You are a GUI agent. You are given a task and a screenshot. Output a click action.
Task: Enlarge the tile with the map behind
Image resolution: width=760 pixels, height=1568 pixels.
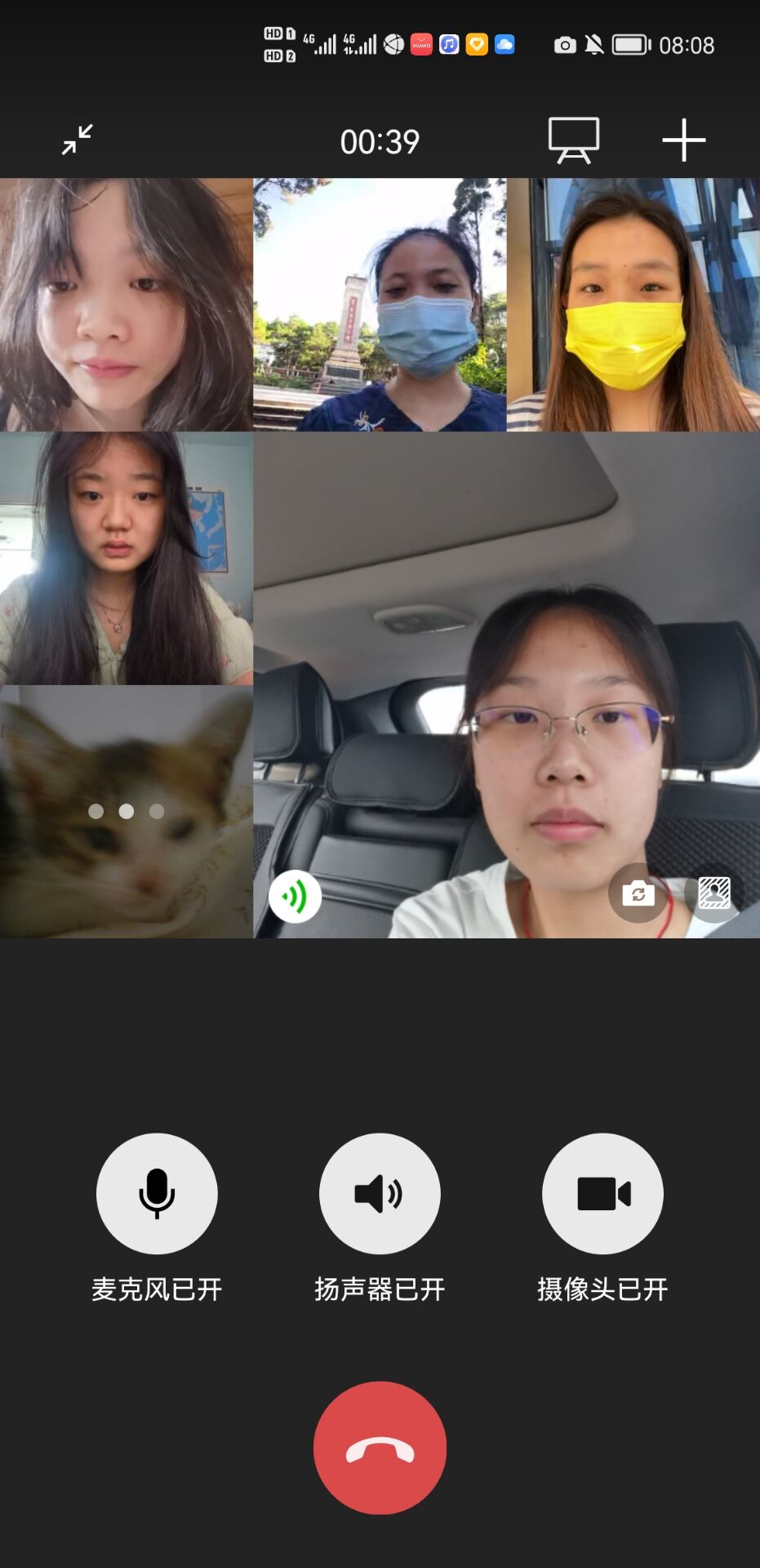click(x=126, y=558)
